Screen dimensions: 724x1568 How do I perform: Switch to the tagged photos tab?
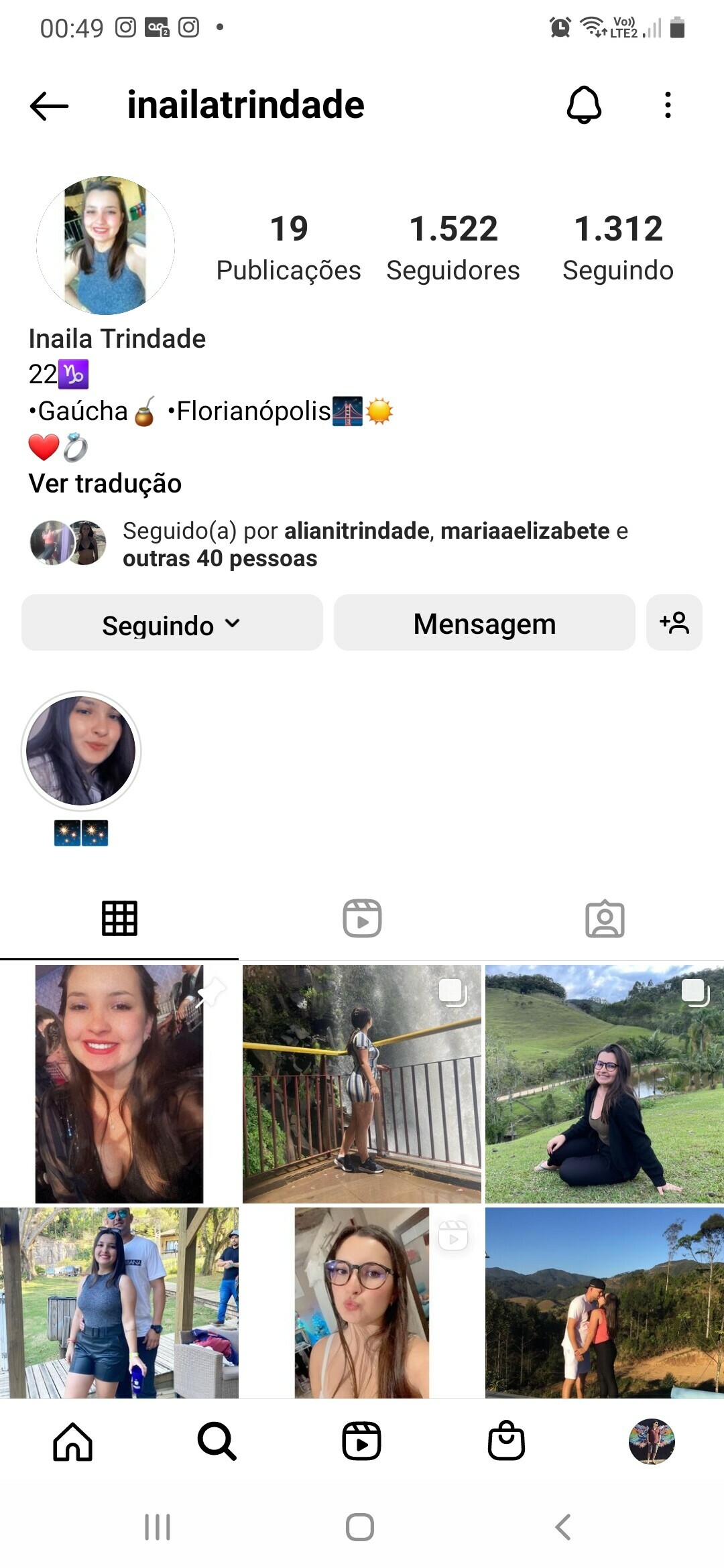point(605,918)
